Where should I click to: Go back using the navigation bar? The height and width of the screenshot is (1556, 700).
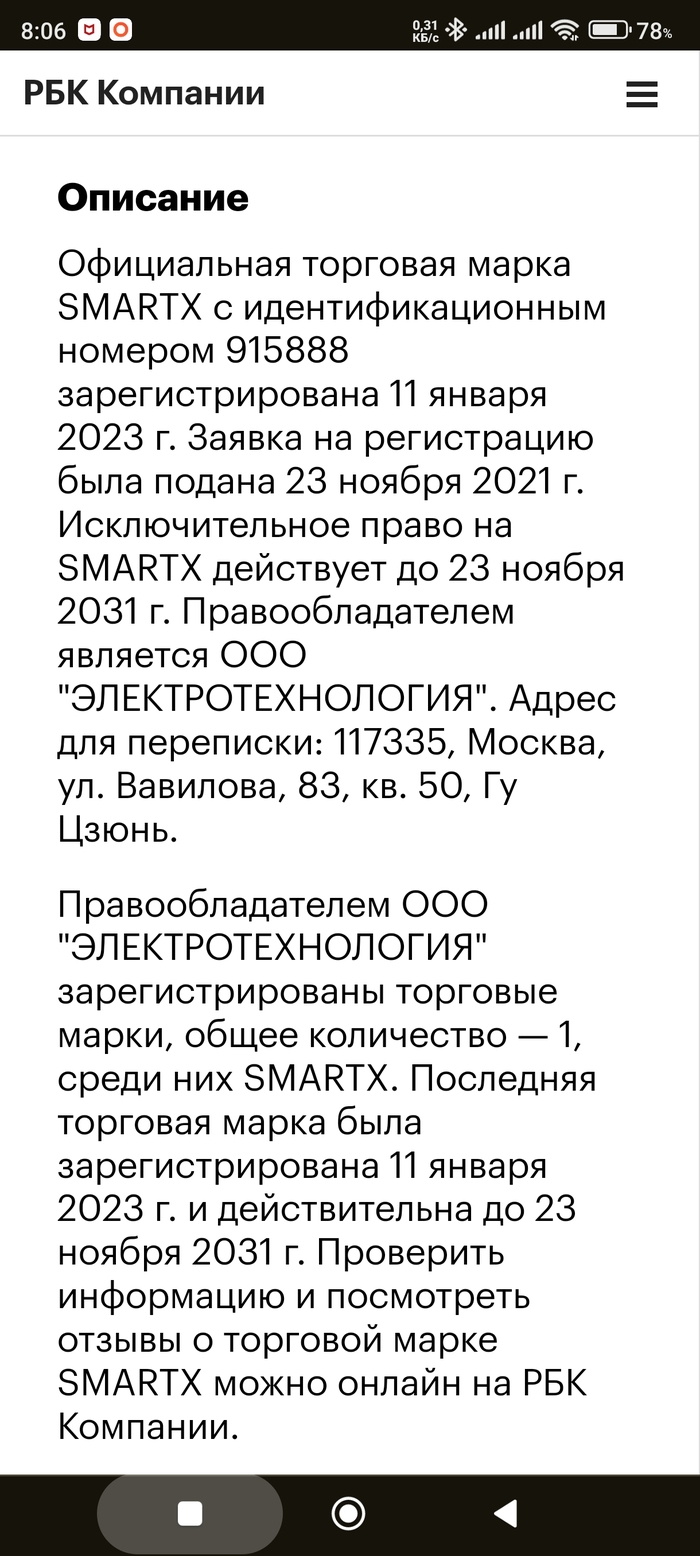[506, 1513]
